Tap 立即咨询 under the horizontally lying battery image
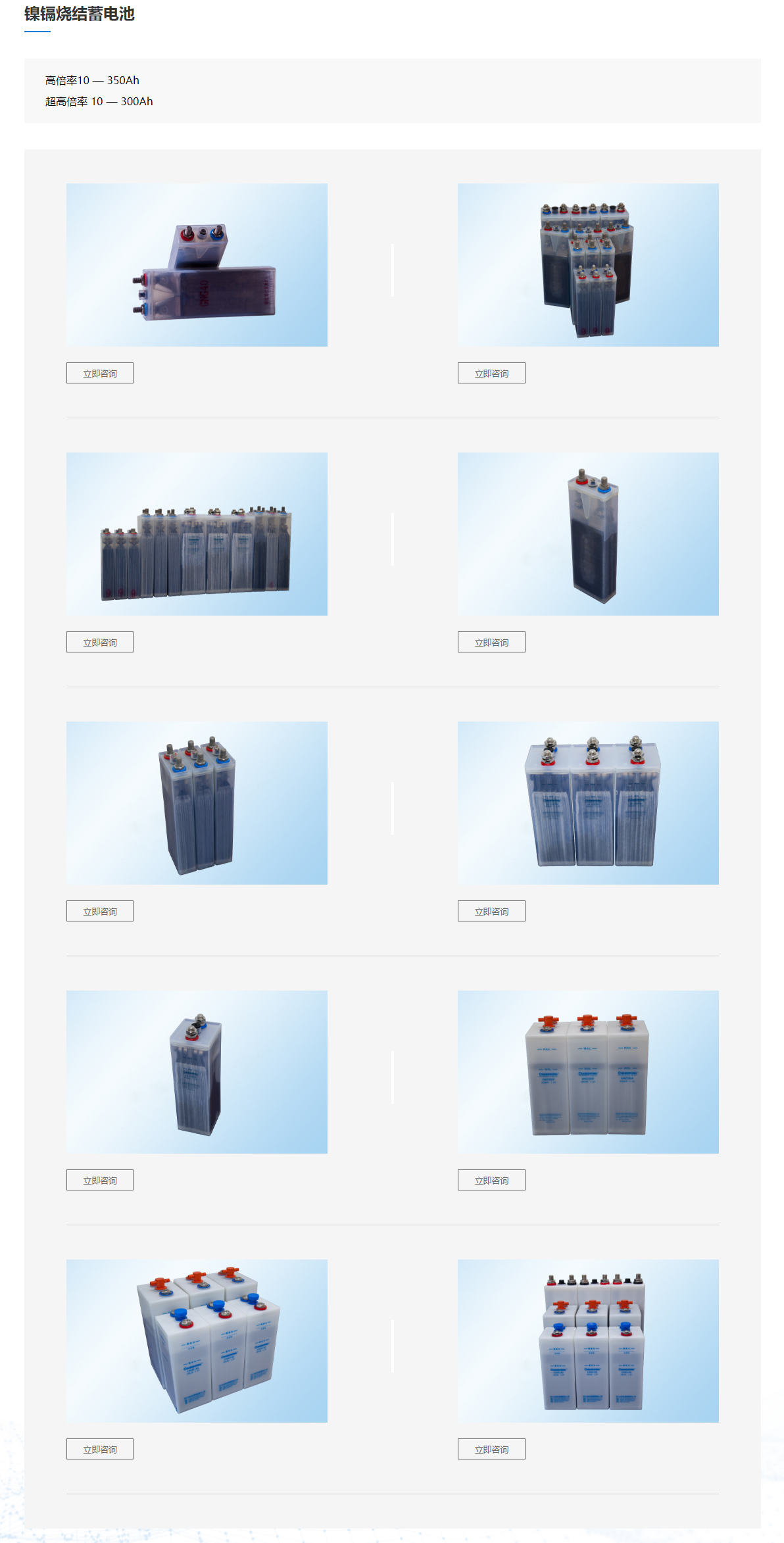Screen dimensions: 784x1543 tap(99, 373)
